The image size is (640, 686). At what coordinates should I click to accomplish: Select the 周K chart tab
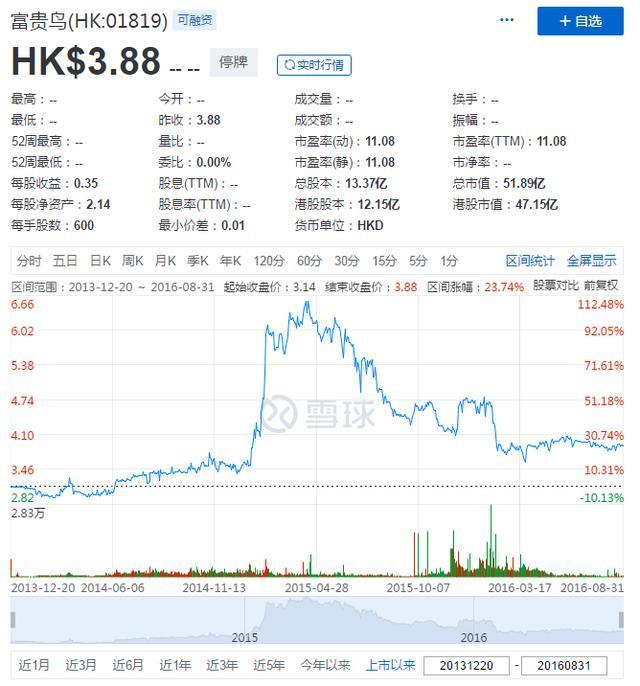click(133, 261)
